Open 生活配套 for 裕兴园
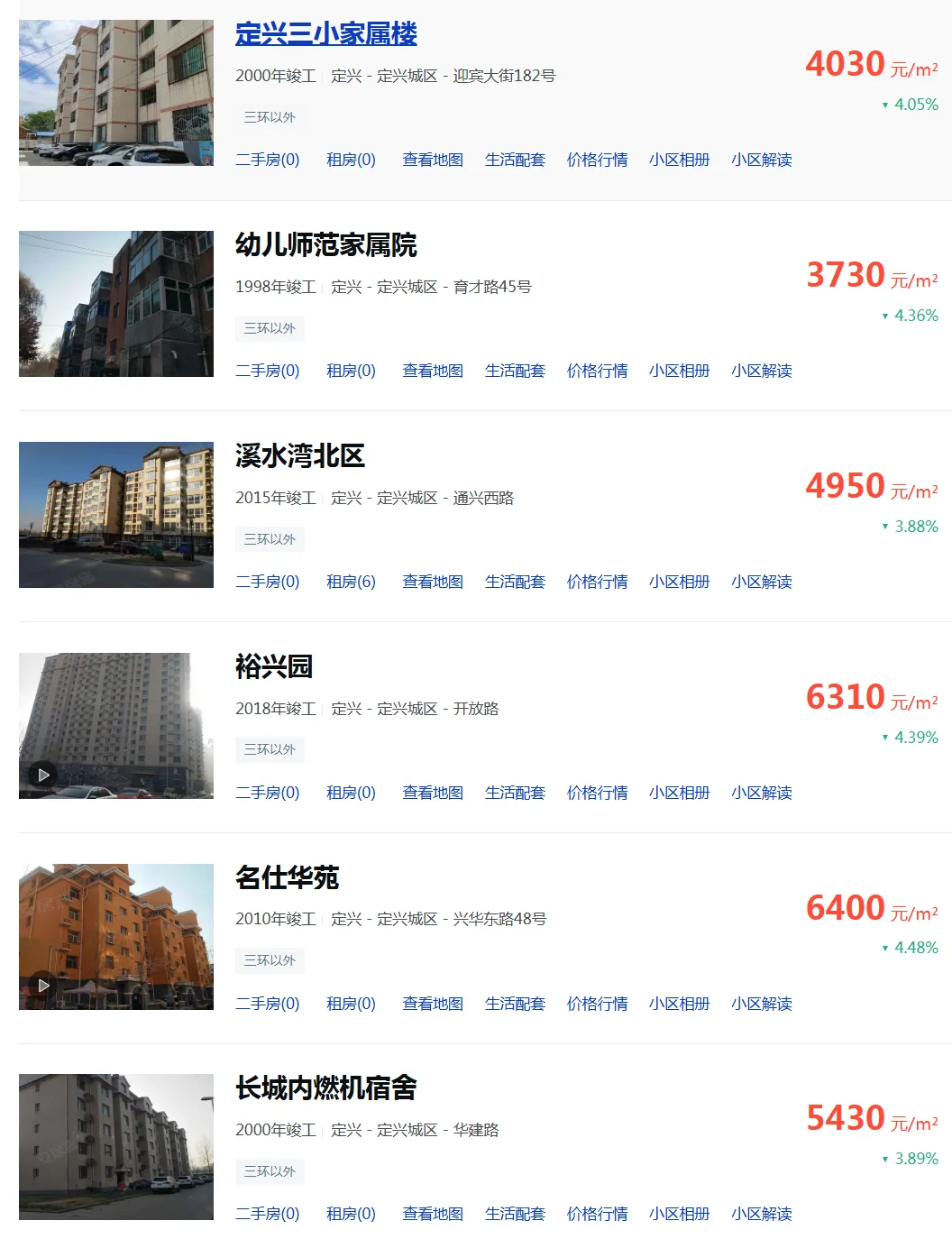 coord(515,793)
